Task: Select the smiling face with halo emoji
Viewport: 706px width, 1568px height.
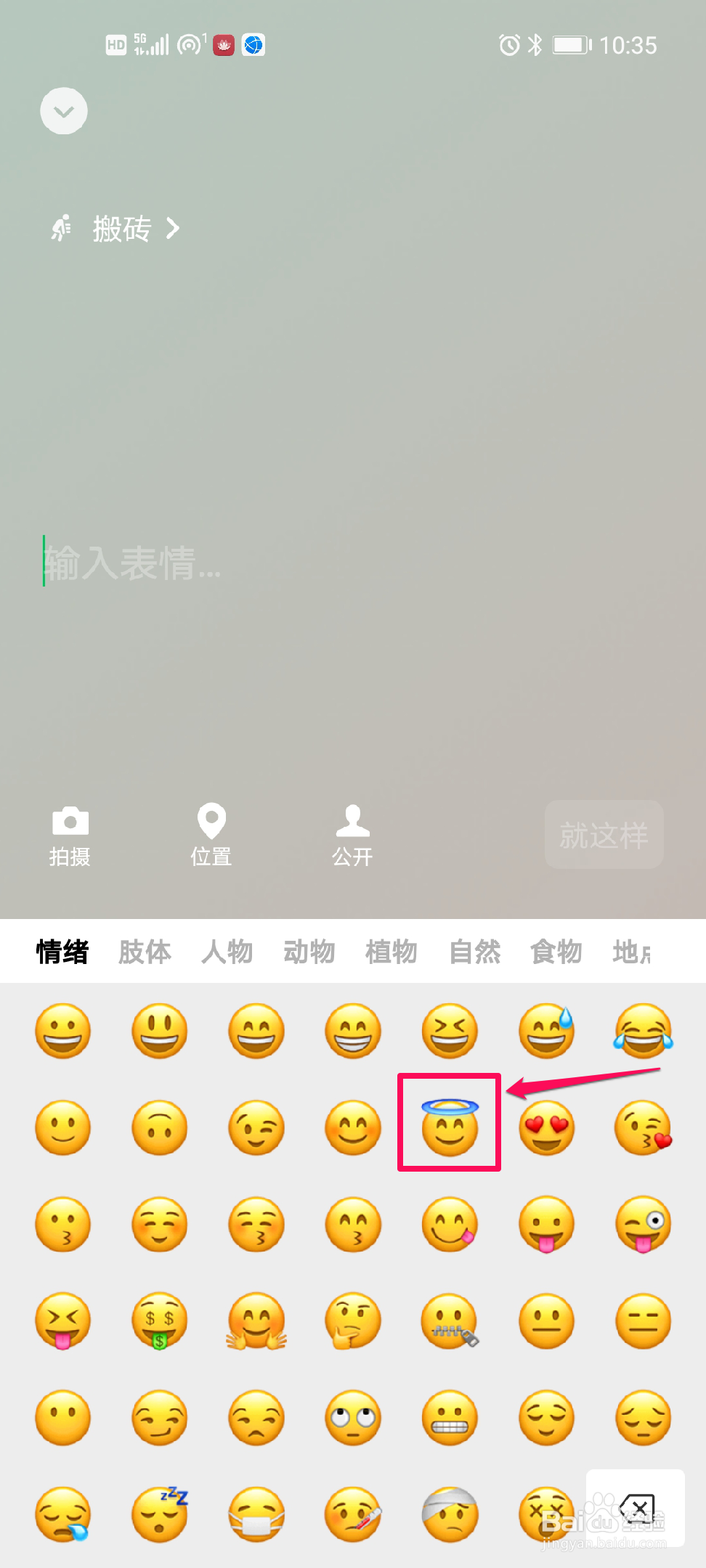Action: (449, 1127)
